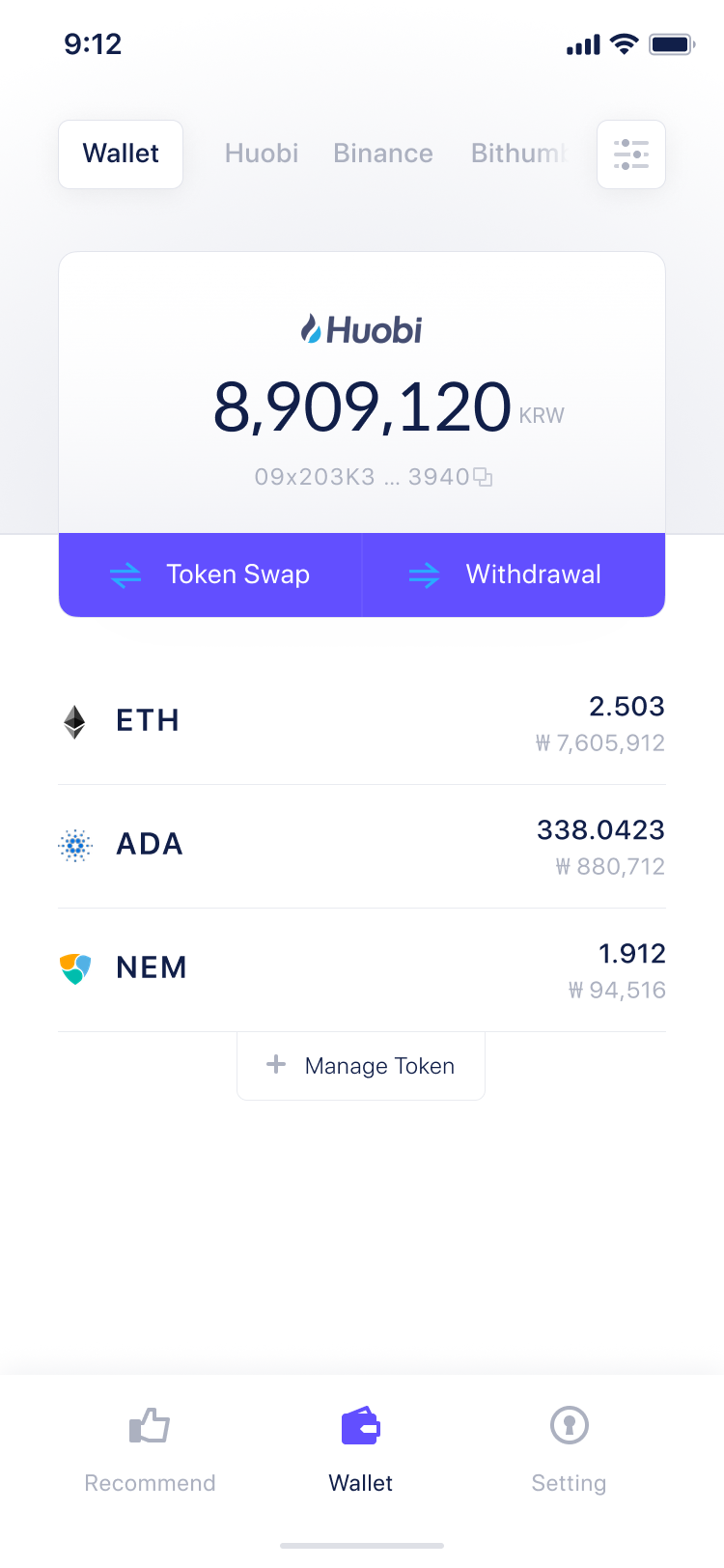
Task: Switch to the Bithumb tab
Action: click(x=519, y=154)
